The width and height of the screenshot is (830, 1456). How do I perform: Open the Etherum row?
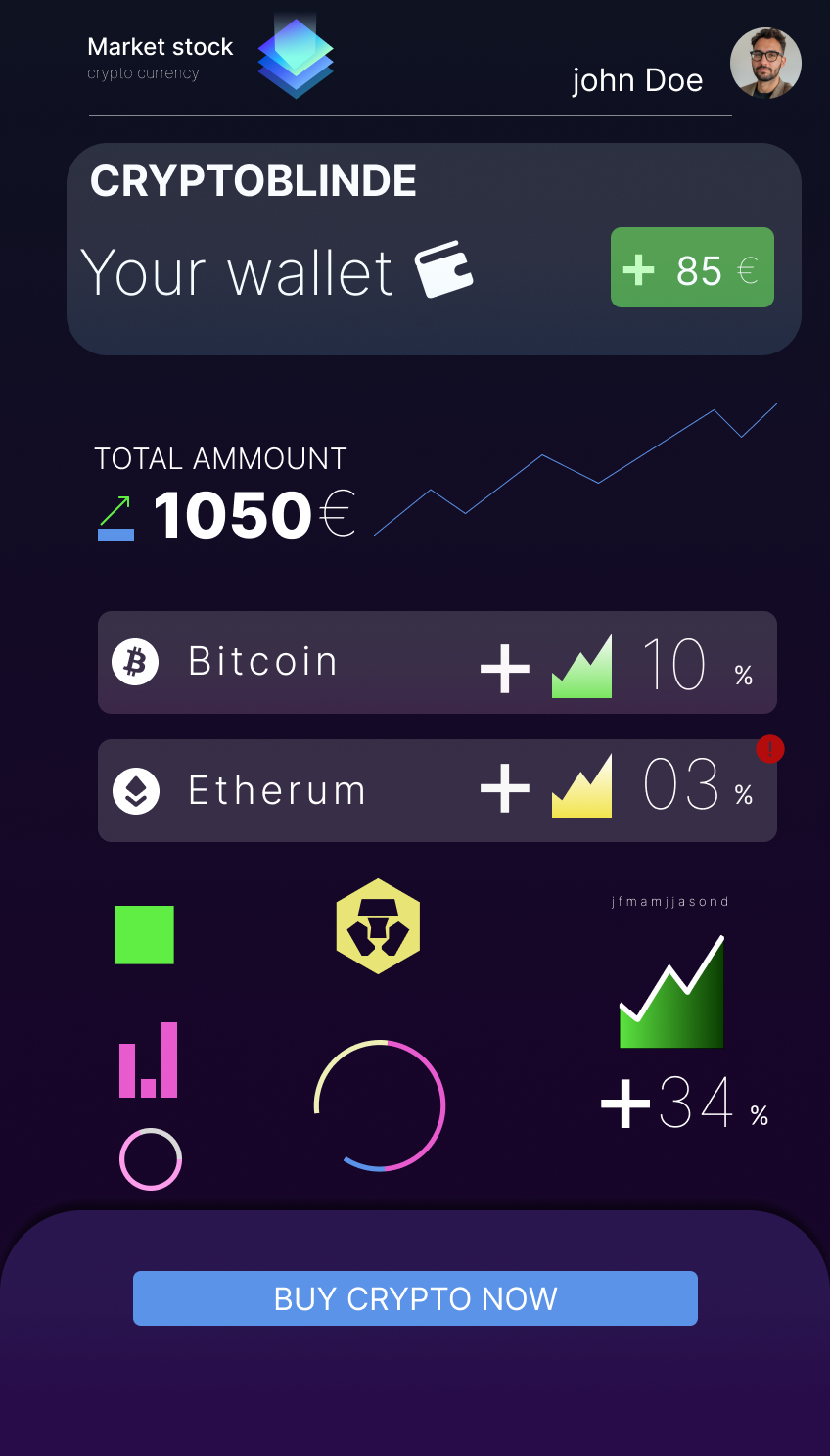coord(437,790)
